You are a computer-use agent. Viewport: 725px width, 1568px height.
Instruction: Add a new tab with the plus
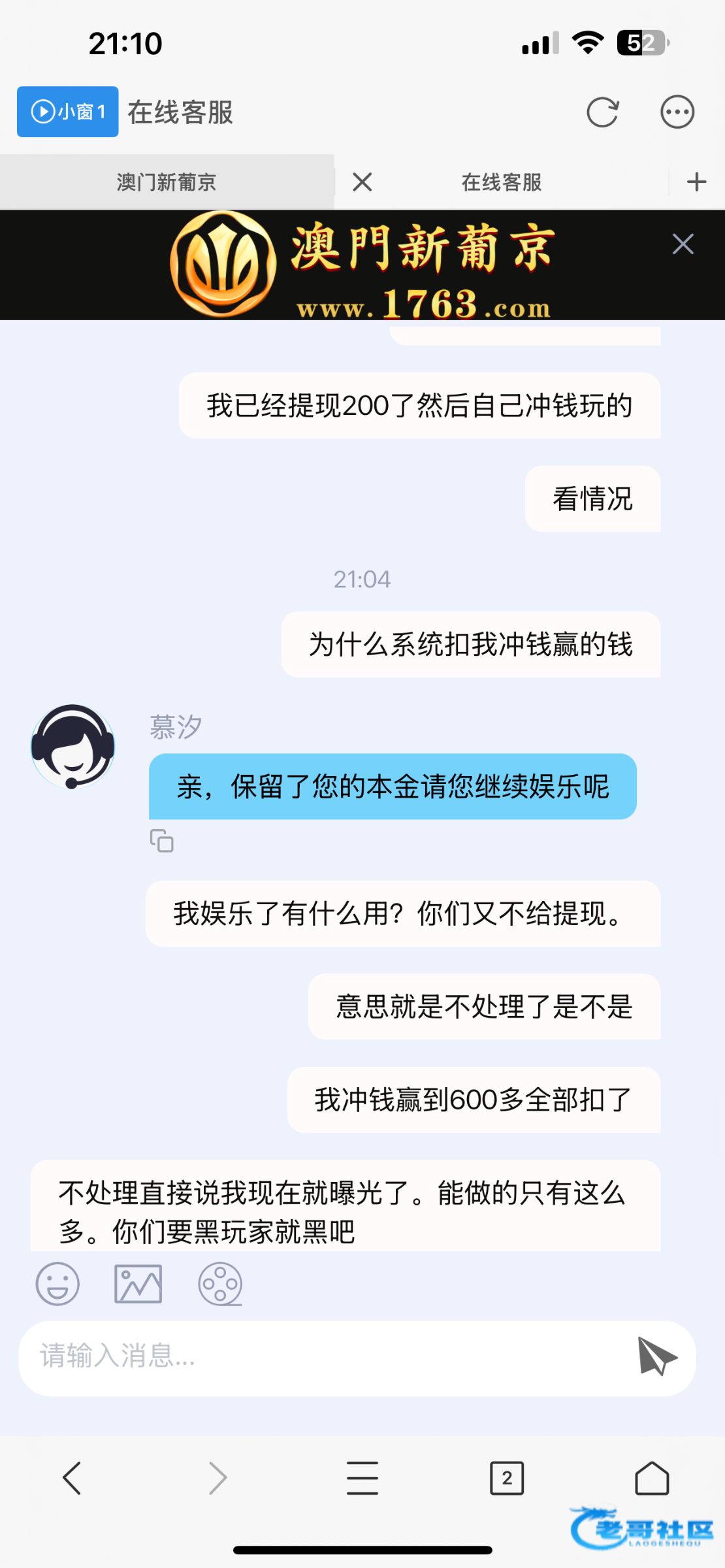point(697,182)
